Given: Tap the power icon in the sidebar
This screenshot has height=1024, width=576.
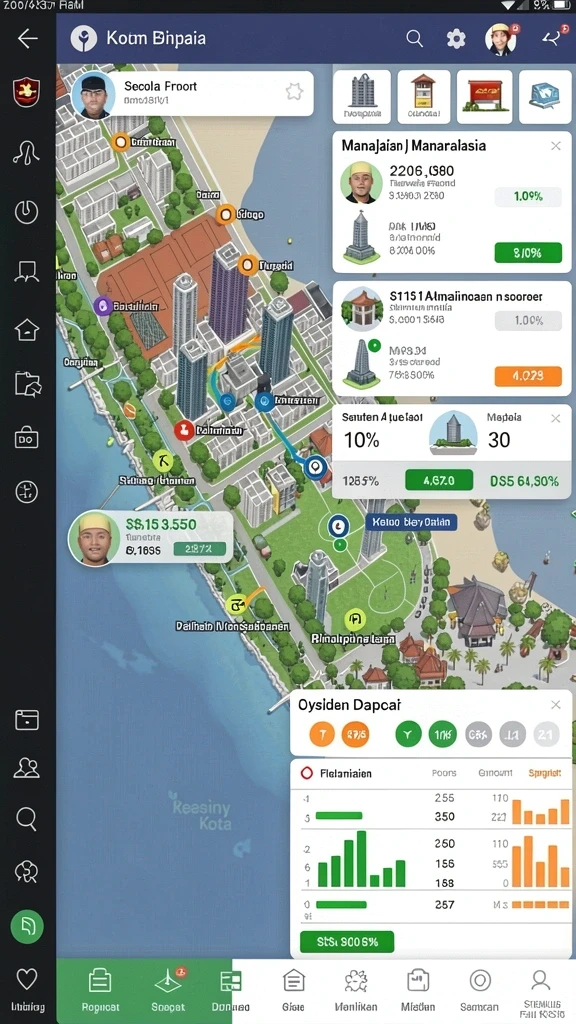Looking at the screenshot, I should coord(27,212).
